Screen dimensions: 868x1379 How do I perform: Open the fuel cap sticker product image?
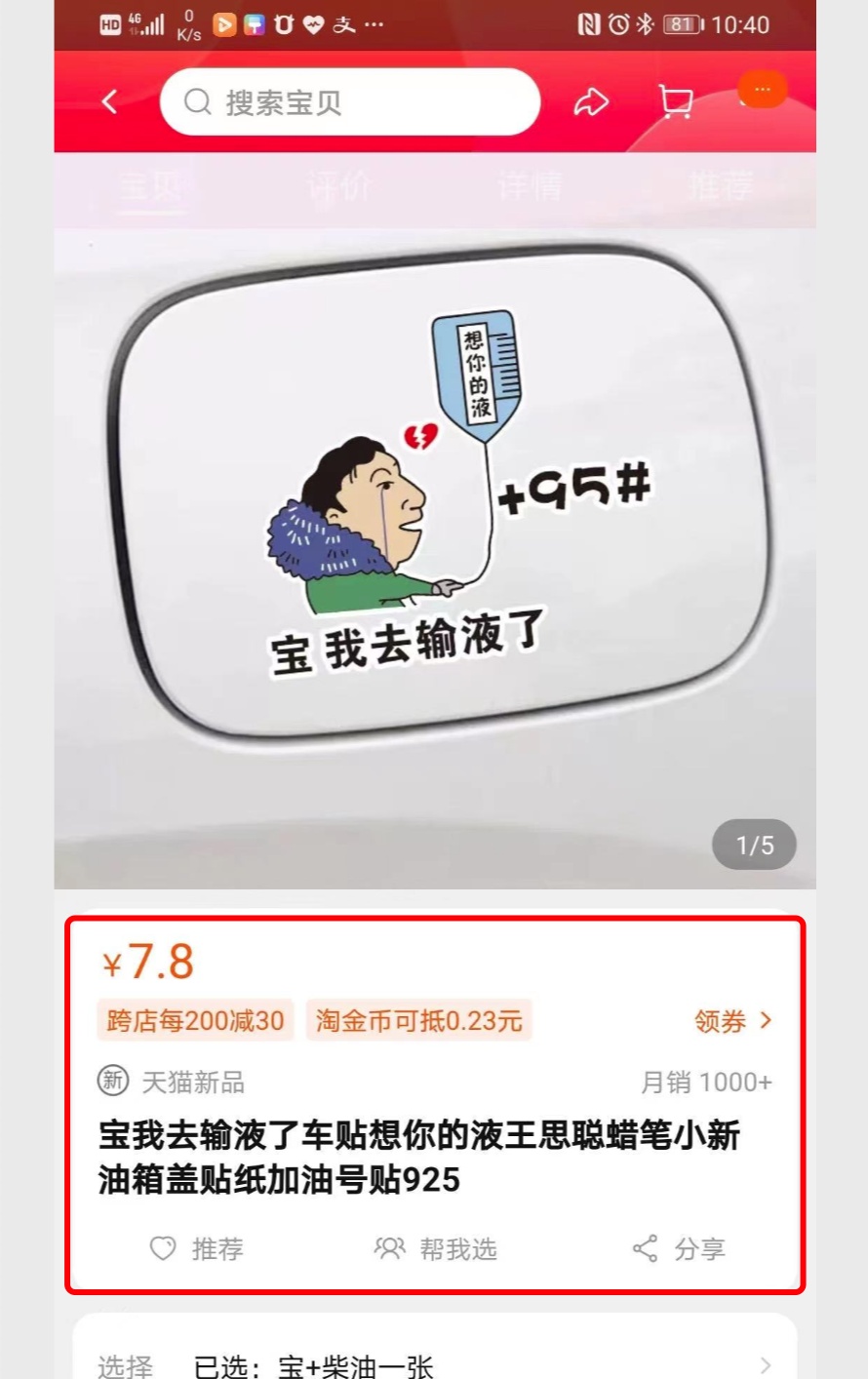(x=434, y=556)
